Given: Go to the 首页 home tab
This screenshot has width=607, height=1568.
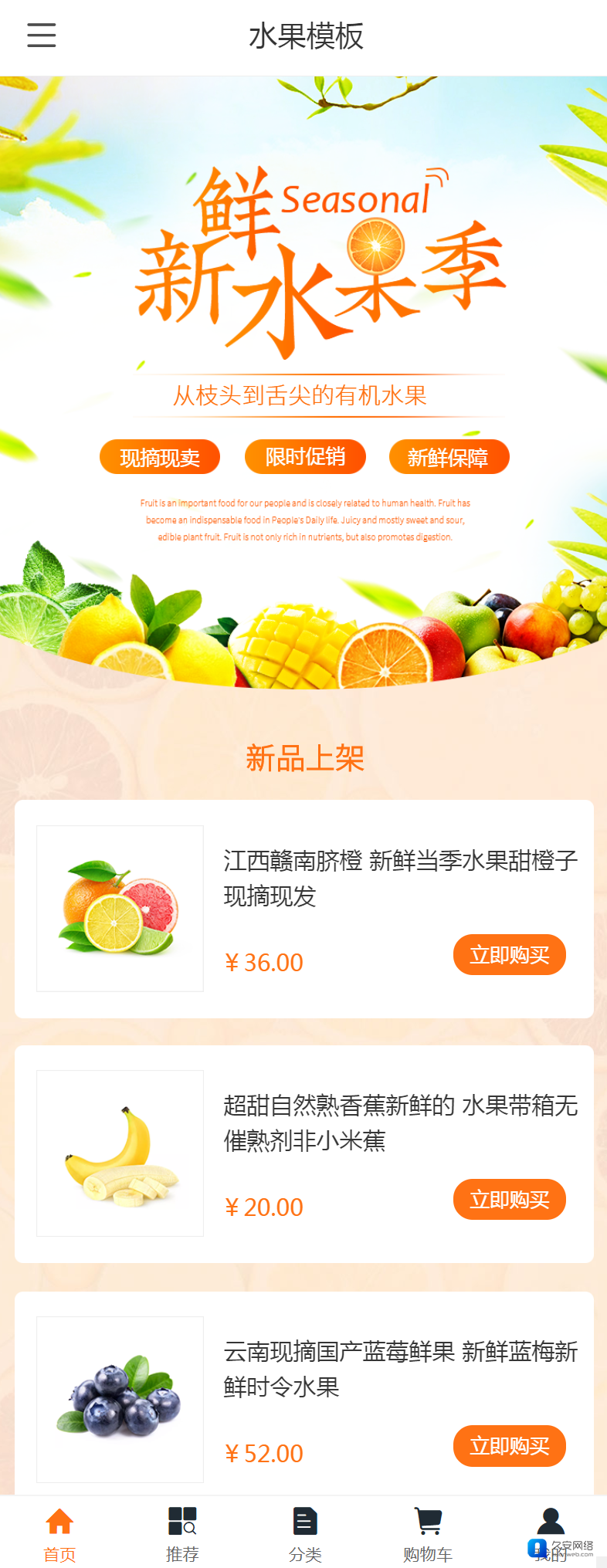Looking at the screenshot, I should (x=59, y=1532).
